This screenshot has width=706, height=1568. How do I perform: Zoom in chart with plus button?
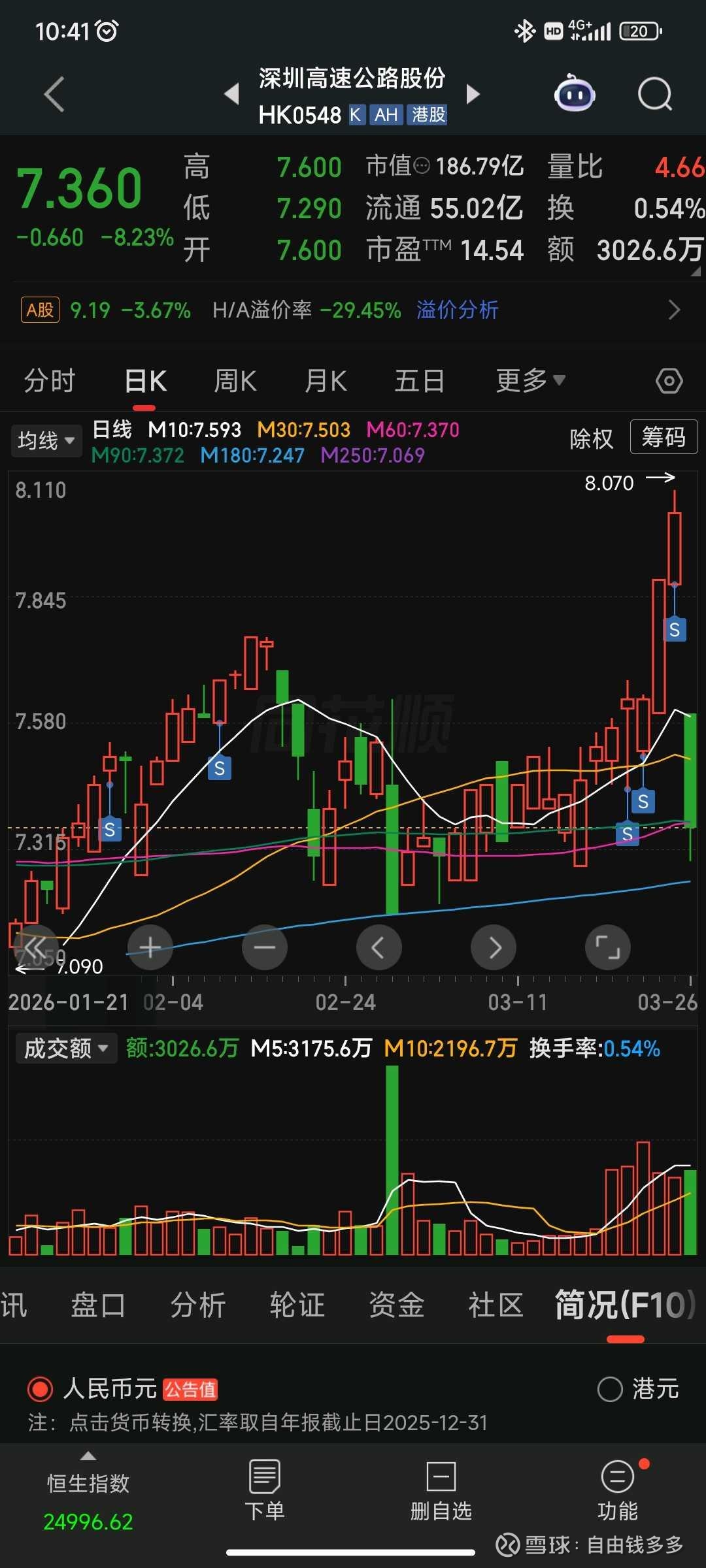tap(150, 947)
